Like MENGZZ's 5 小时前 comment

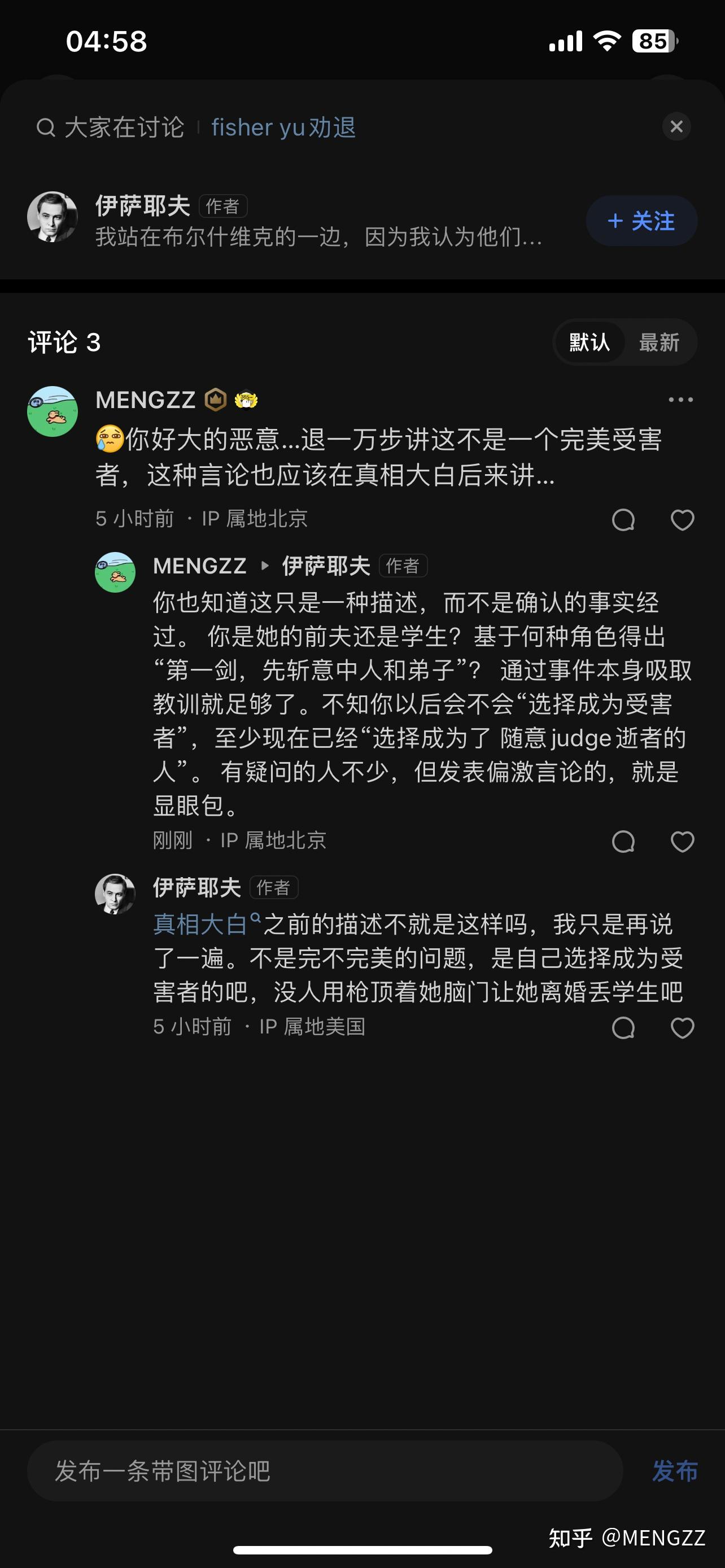click(682, 520)
